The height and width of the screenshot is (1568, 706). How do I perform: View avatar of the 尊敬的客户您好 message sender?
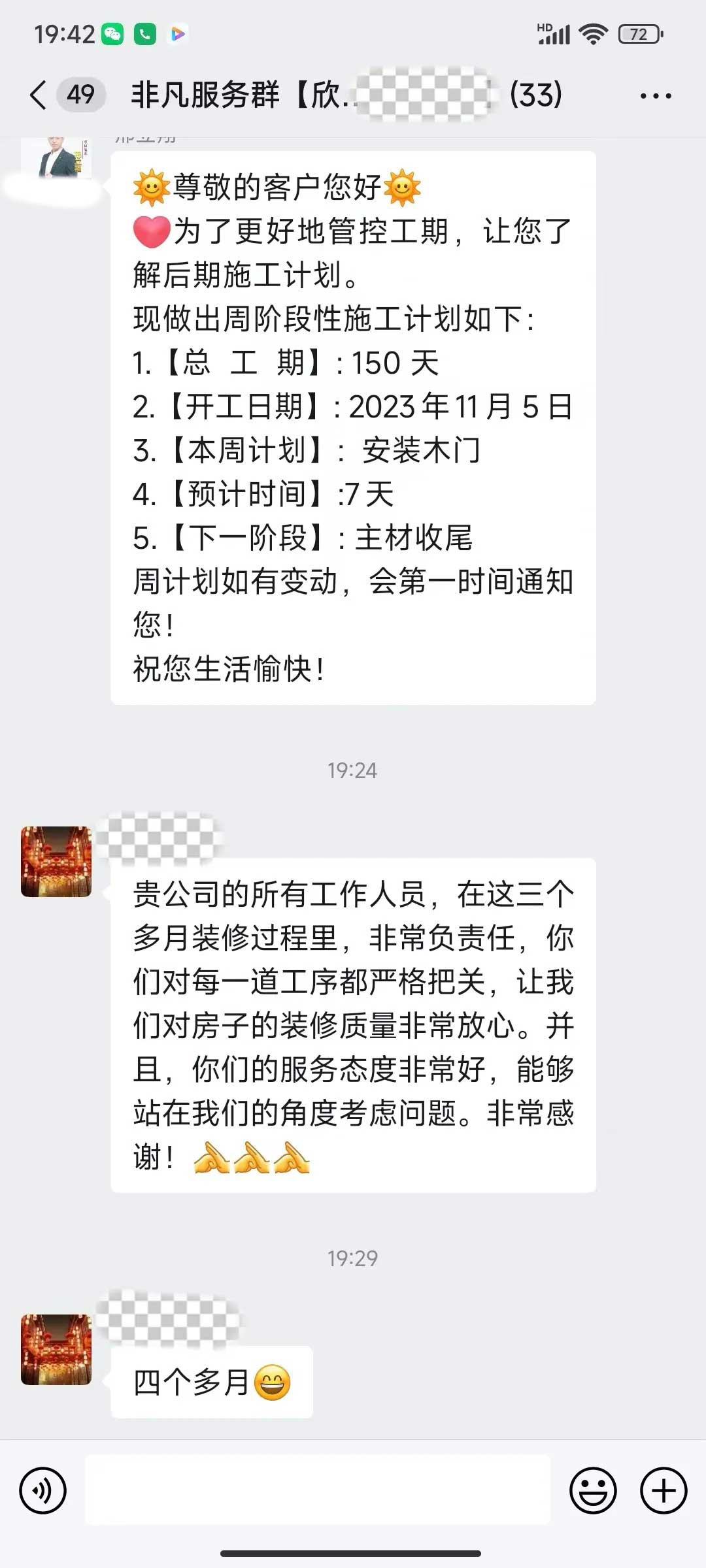click(56, 157)
